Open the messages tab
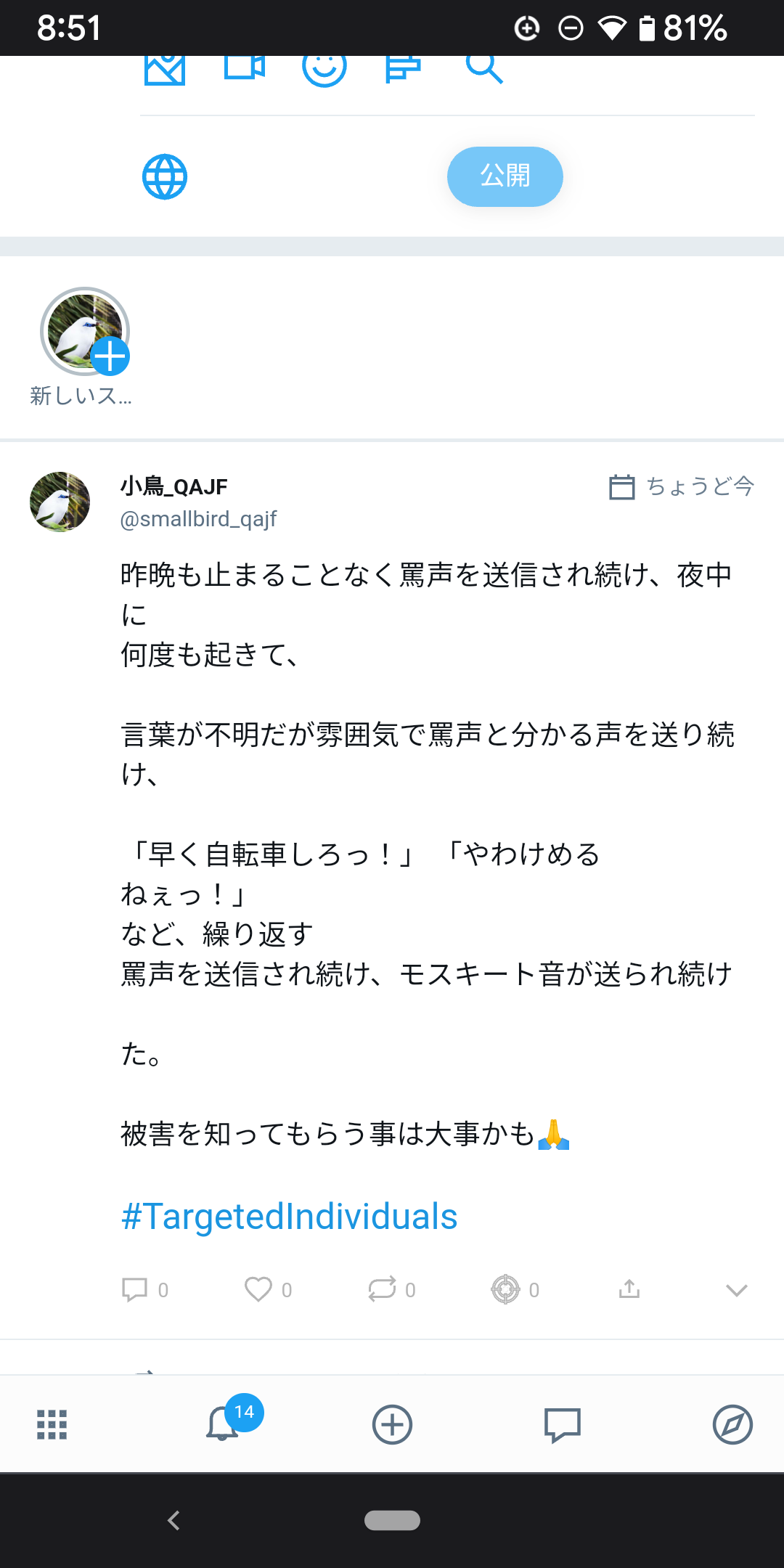Viewport: 784px width, 1568px height. [563, 1424]
